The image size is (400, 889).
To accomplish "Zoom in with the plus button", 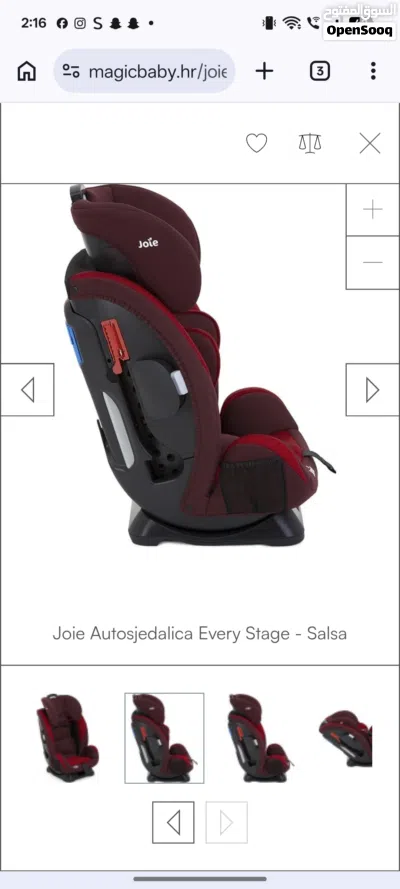I will (372, 210).
